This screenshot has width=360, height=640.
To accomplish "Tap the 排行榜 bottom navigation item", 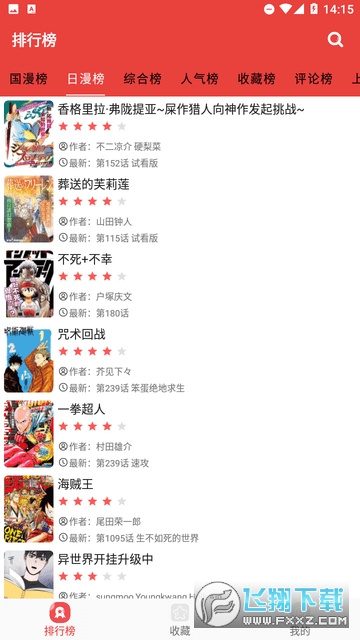I will 60,620.
